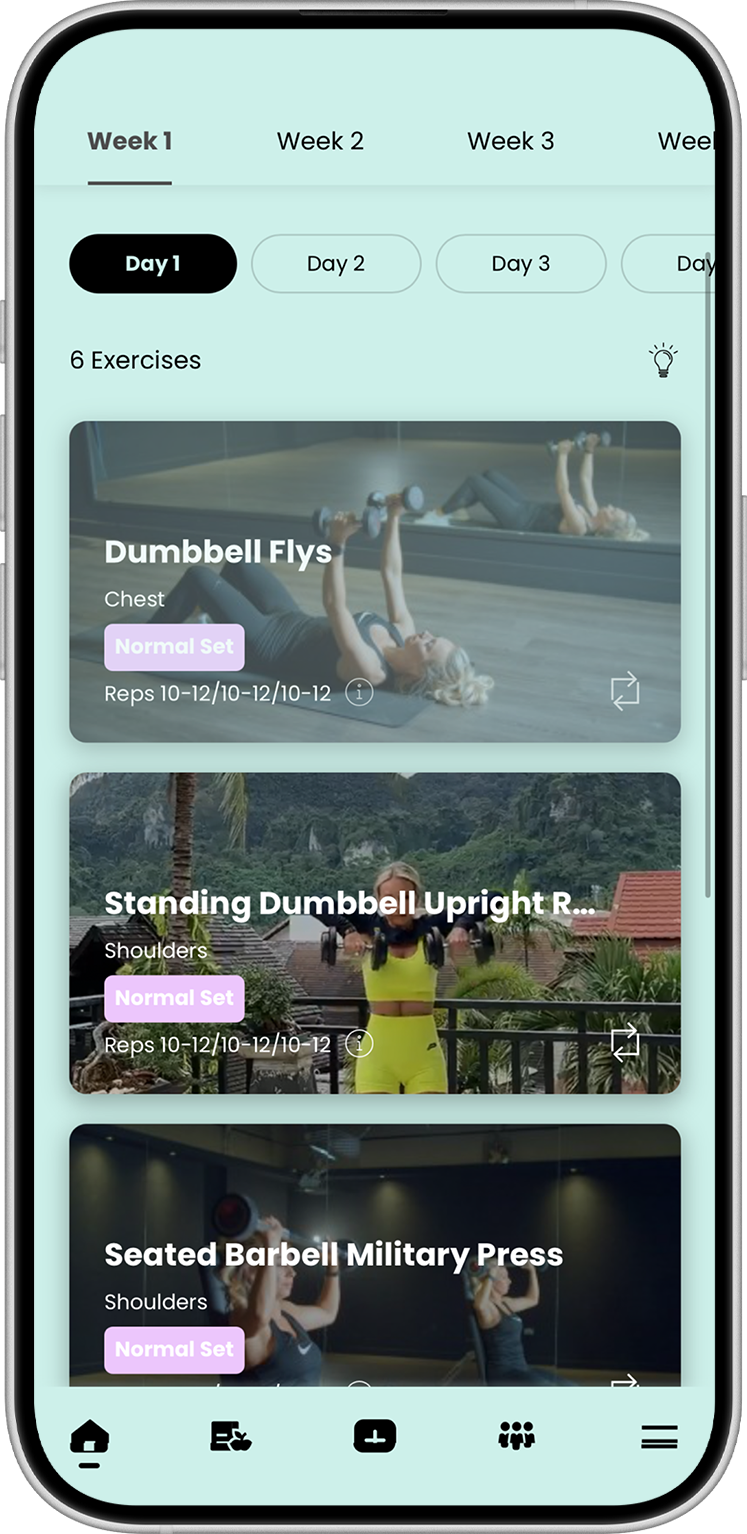Swap the Standing Dumbbell Upright Row exercise
This screenshot has width=747, height=1534.
(x=625, y=1044)
